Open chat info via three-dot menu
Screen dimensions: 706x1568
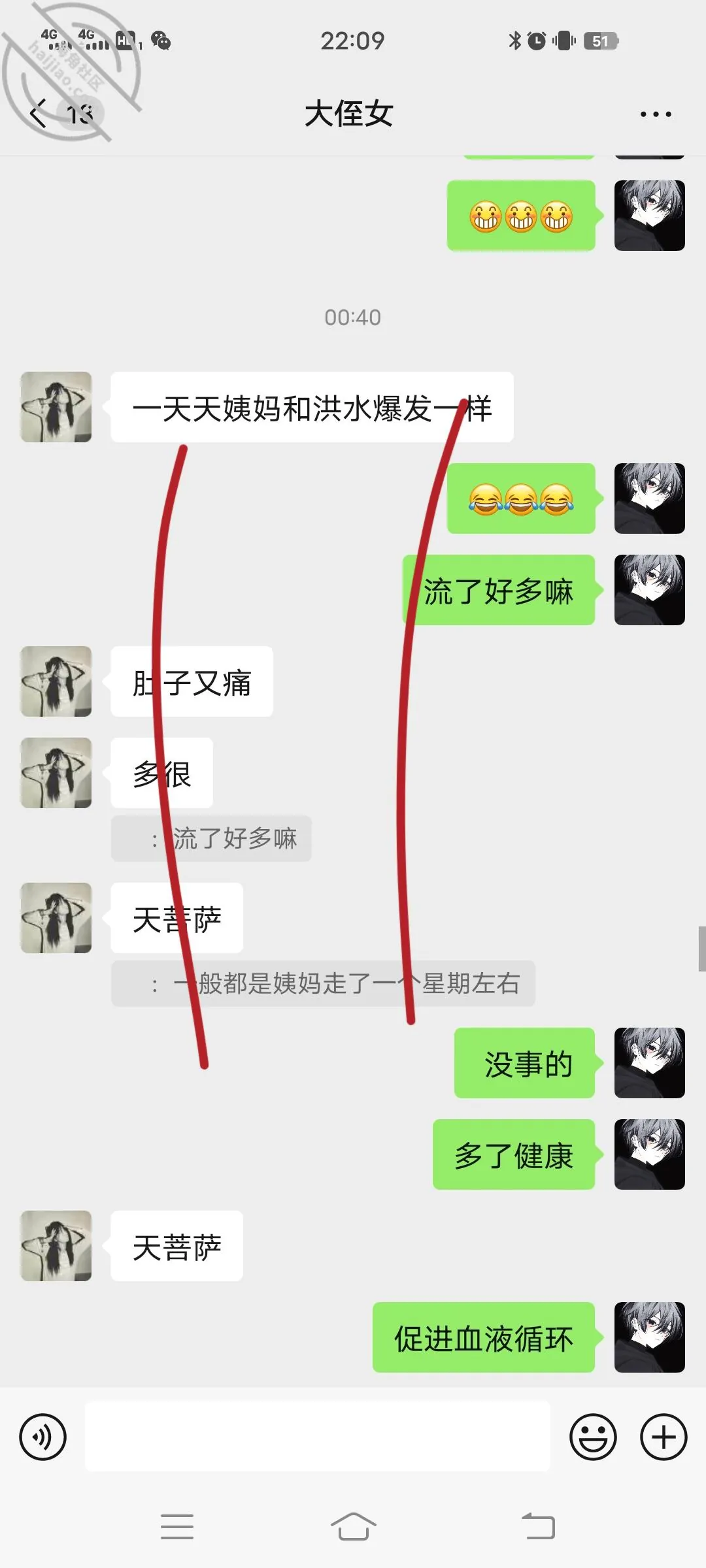(656, 114)
